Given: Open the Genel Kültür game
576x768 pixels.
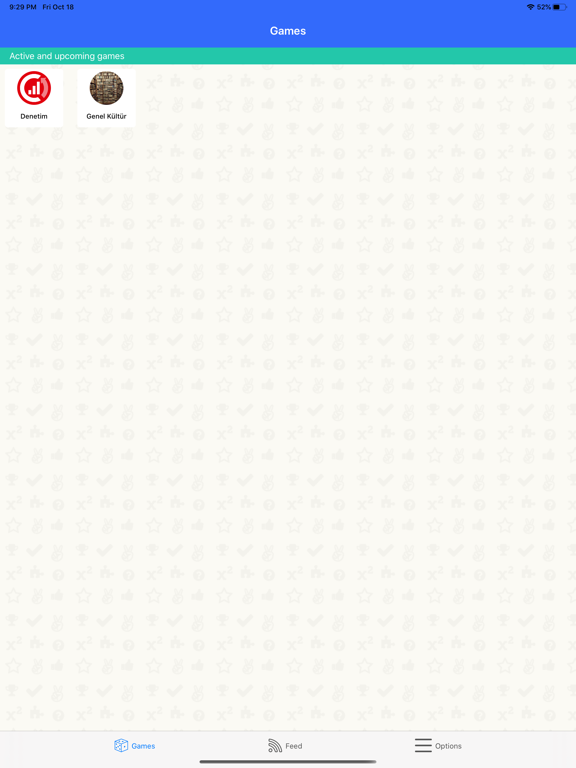Looking at the screenshot, I should (106, 97).
